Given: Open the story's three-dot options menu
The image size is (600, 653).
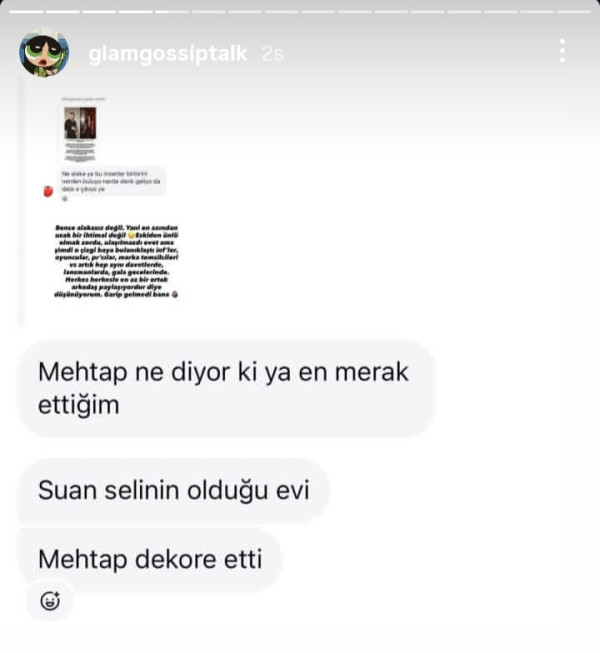Looking at the screenshot, I should pyautogui.click(x=562, y=51).
